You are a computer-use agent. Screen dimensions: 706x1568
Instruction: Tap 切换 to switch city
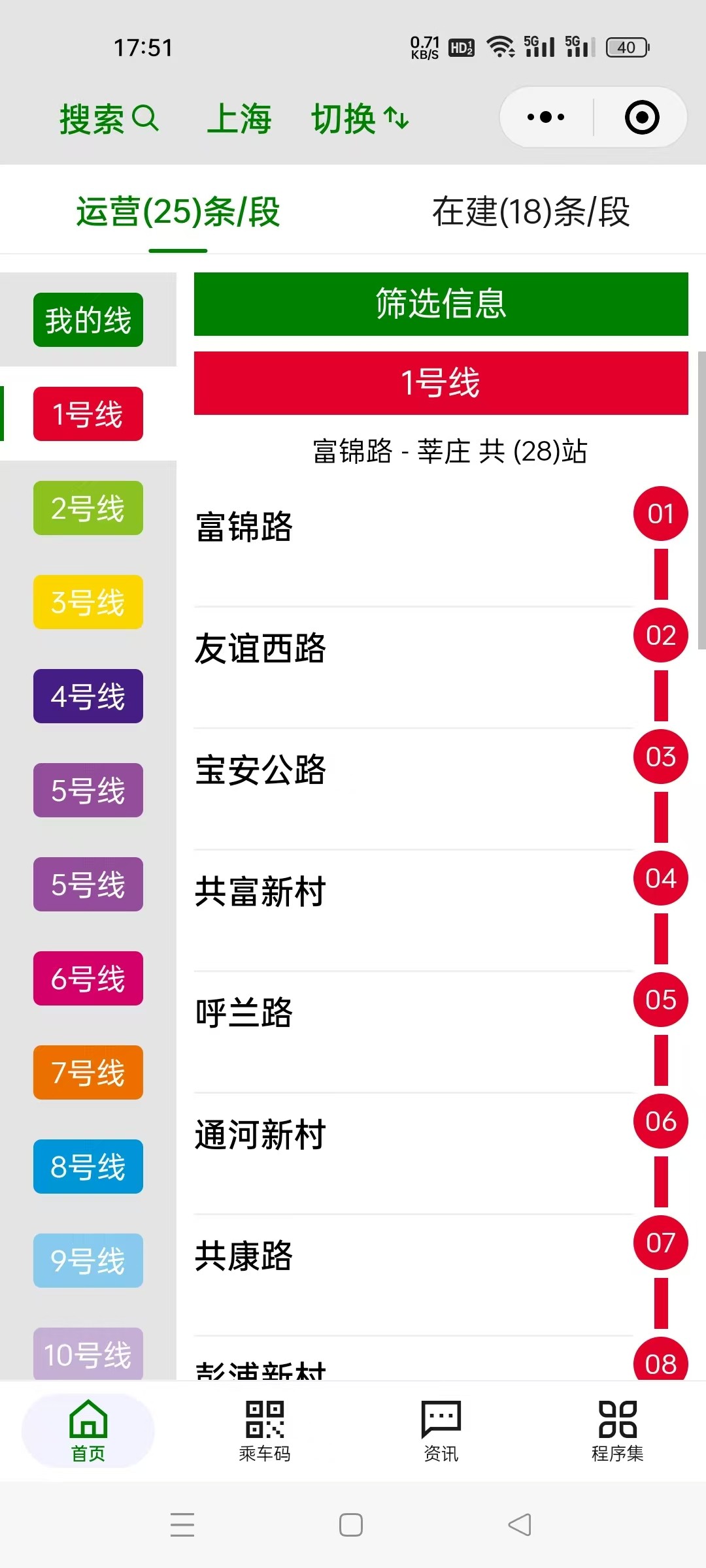[360, 119]
